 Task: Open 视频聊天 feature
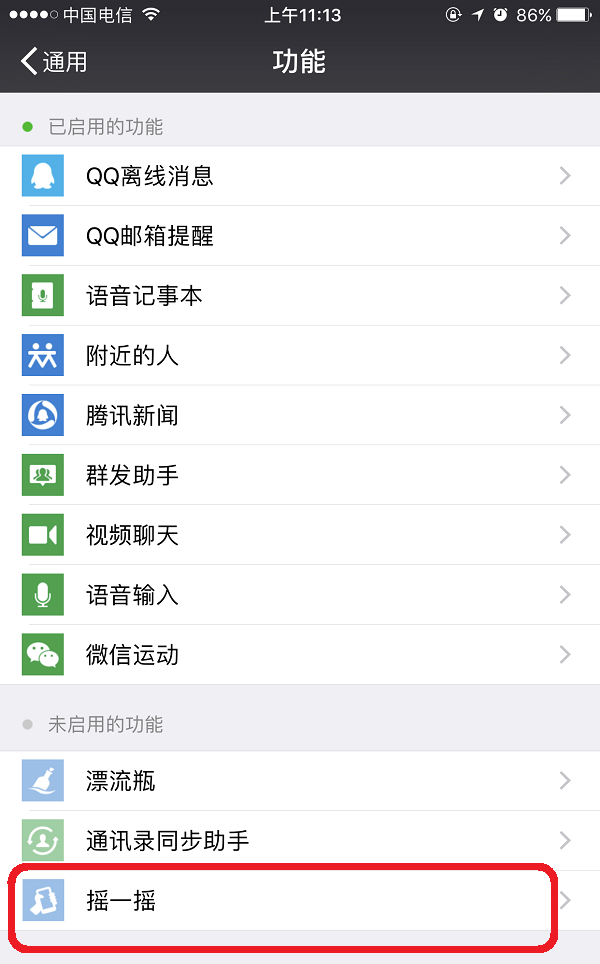click(300, 534)
